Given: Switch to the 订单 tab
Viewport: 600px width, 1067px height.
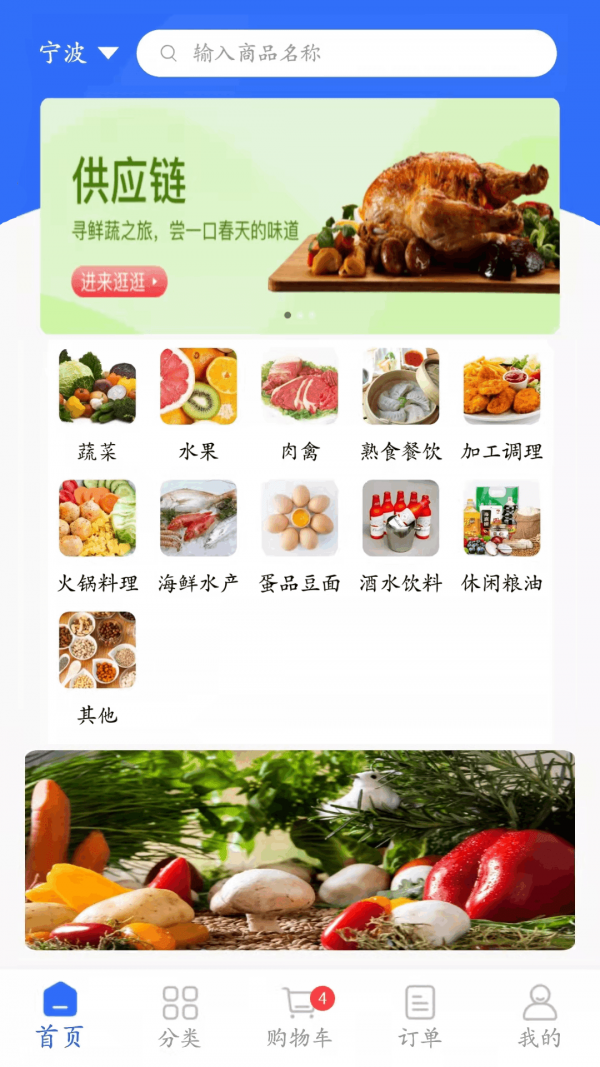Looking at the screenshot, I should 420,1015.
